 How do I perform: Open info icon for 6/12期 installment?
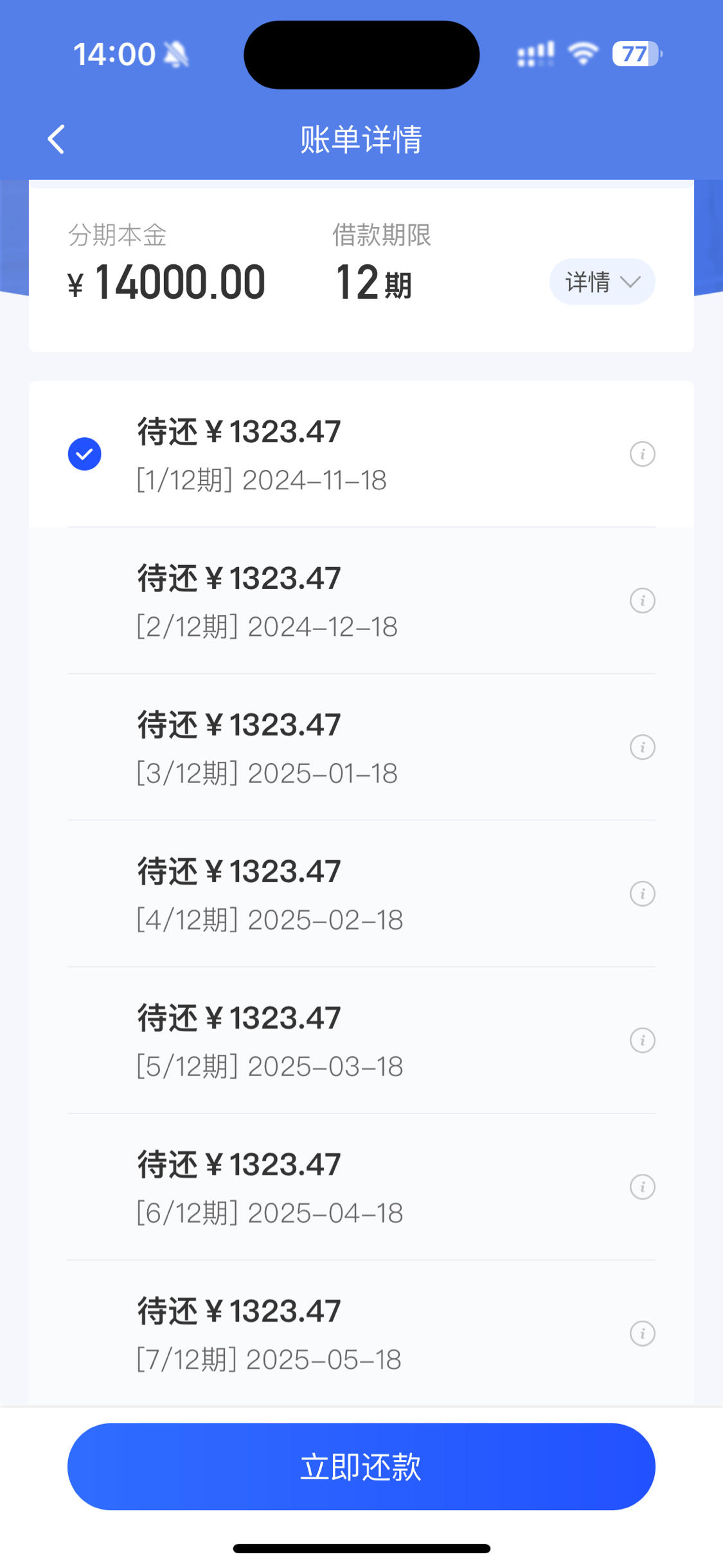642,1187
